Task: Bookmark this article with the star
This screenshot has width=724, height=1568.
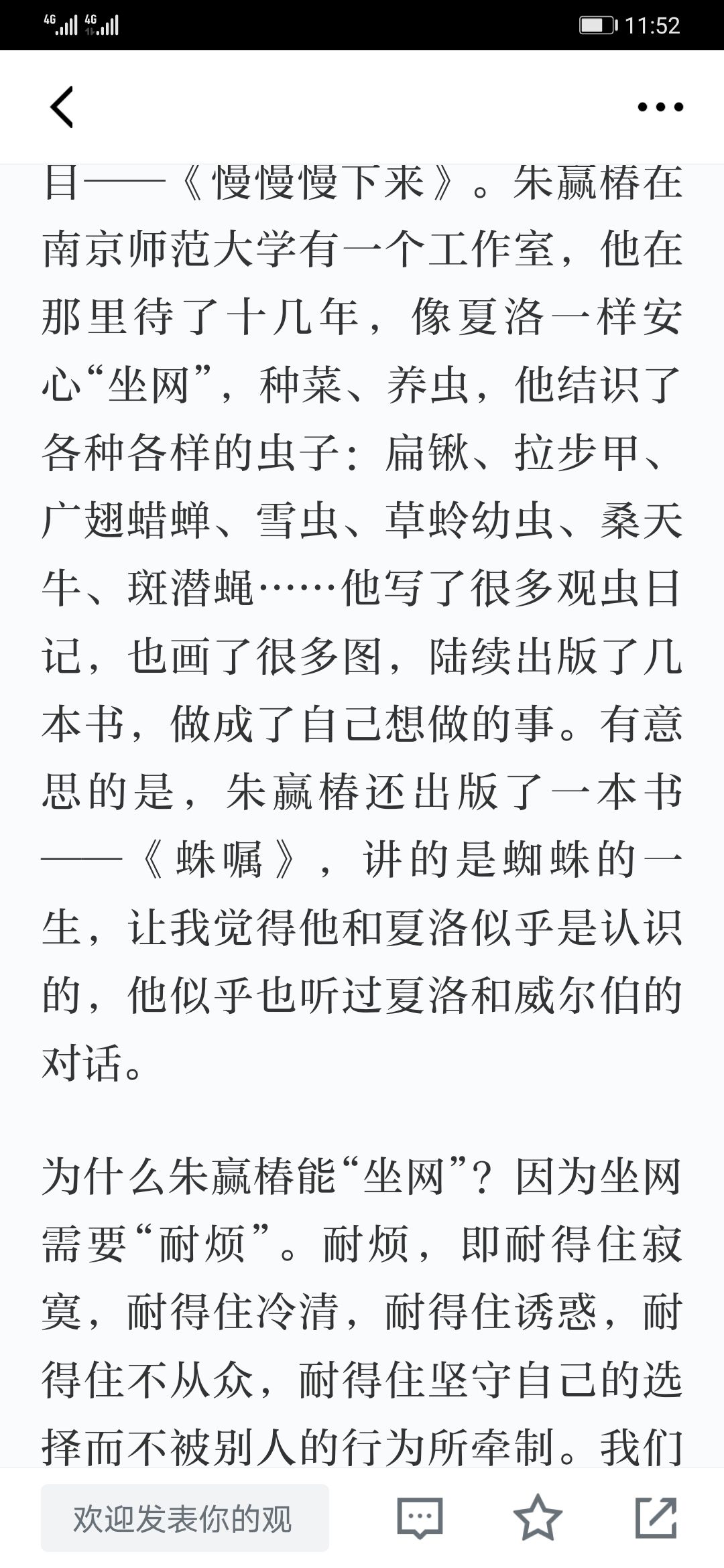Action: 538,1518
